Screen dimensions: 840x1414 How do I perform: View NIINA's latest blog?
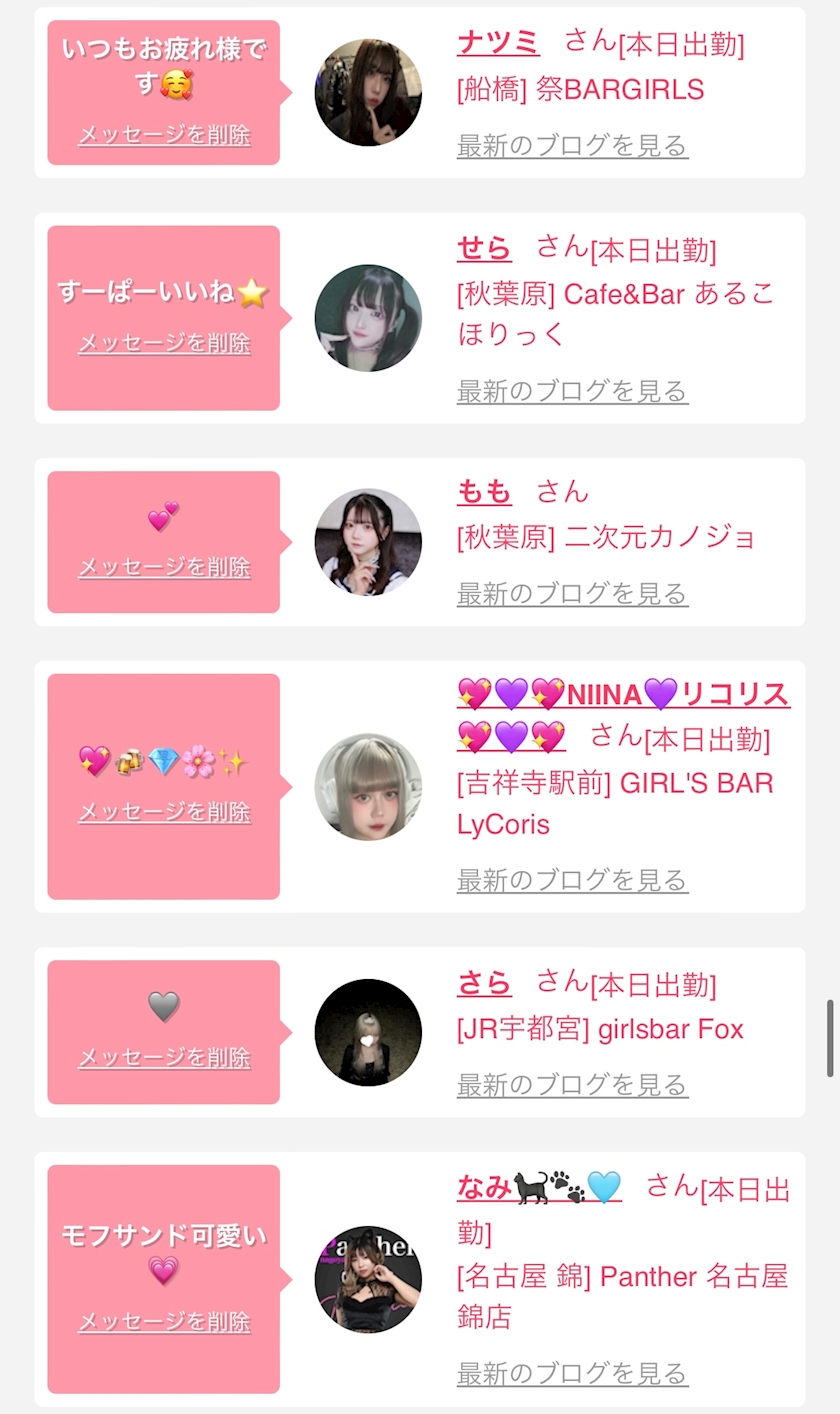[572, 880]
